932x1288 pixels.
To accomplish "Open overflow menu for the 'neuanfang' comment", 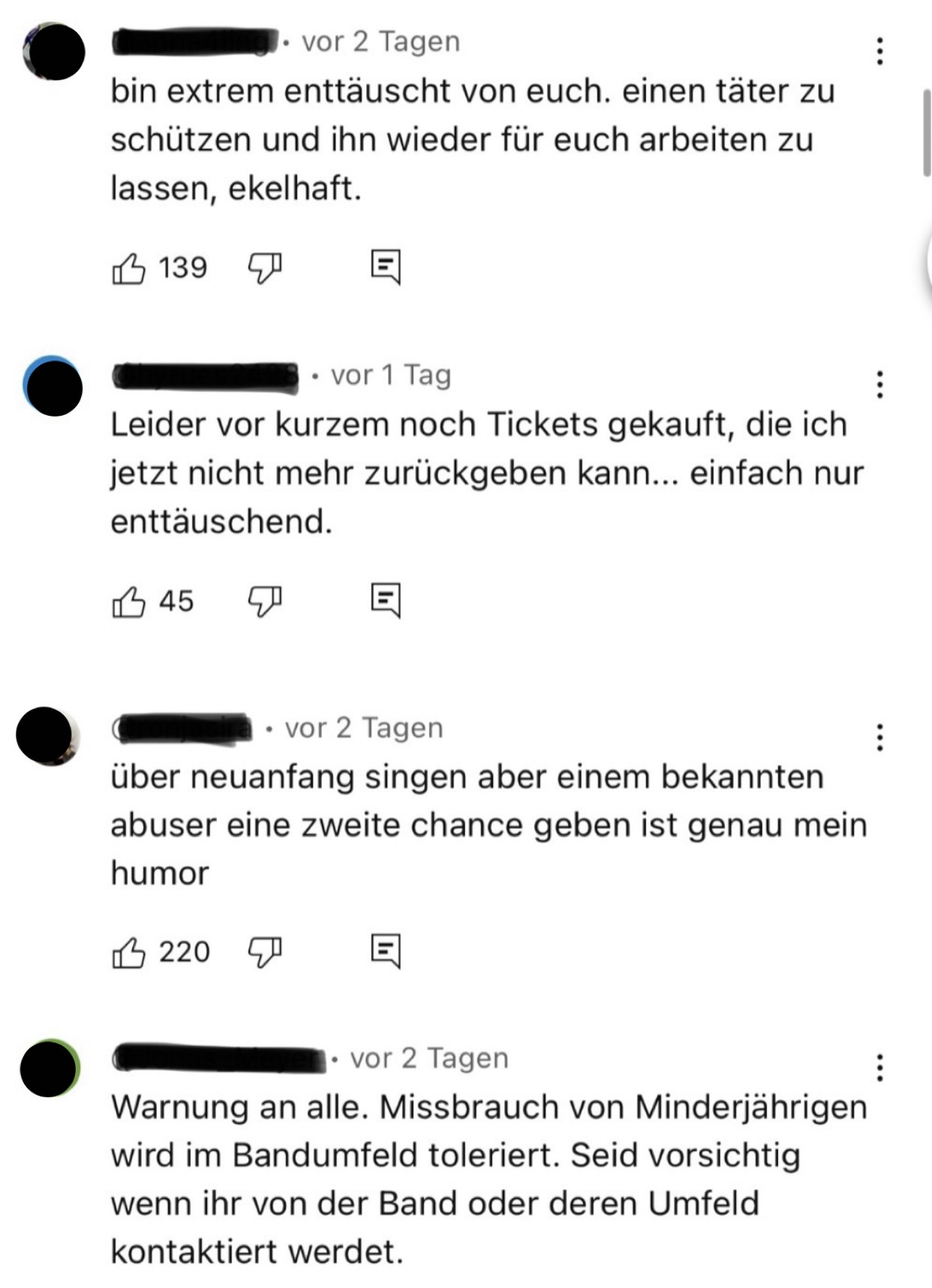I will pos(879,738).
